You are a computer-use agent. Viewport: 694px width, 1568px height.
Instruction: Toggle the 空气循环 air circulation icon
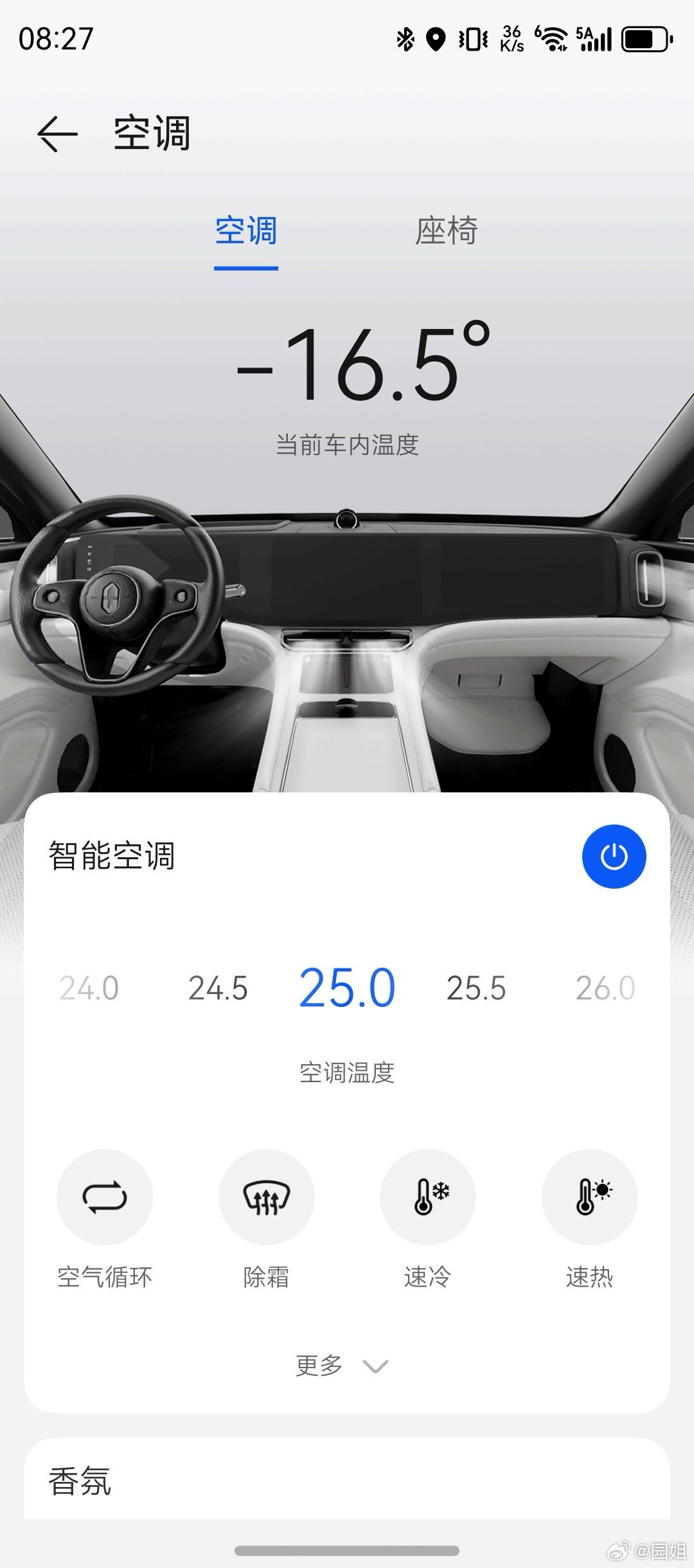tap(105, 1197)
